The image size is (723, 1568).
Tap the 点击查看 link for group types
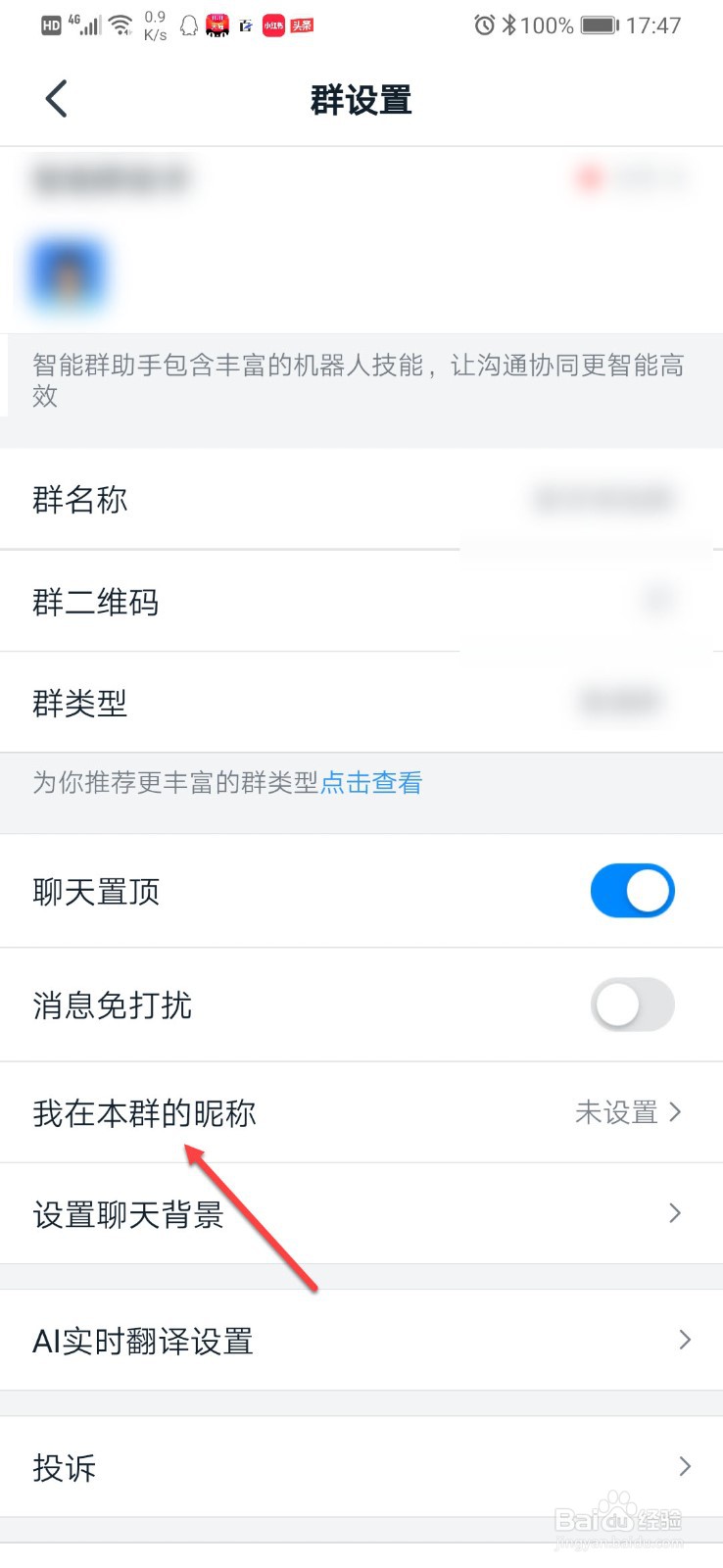(370, 783)
